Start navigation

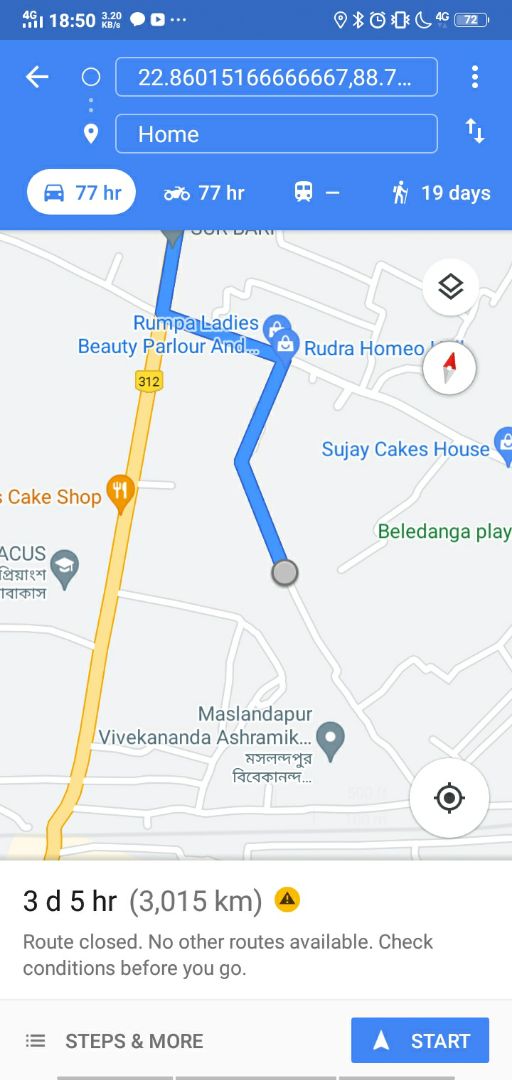pos(420,1040)
